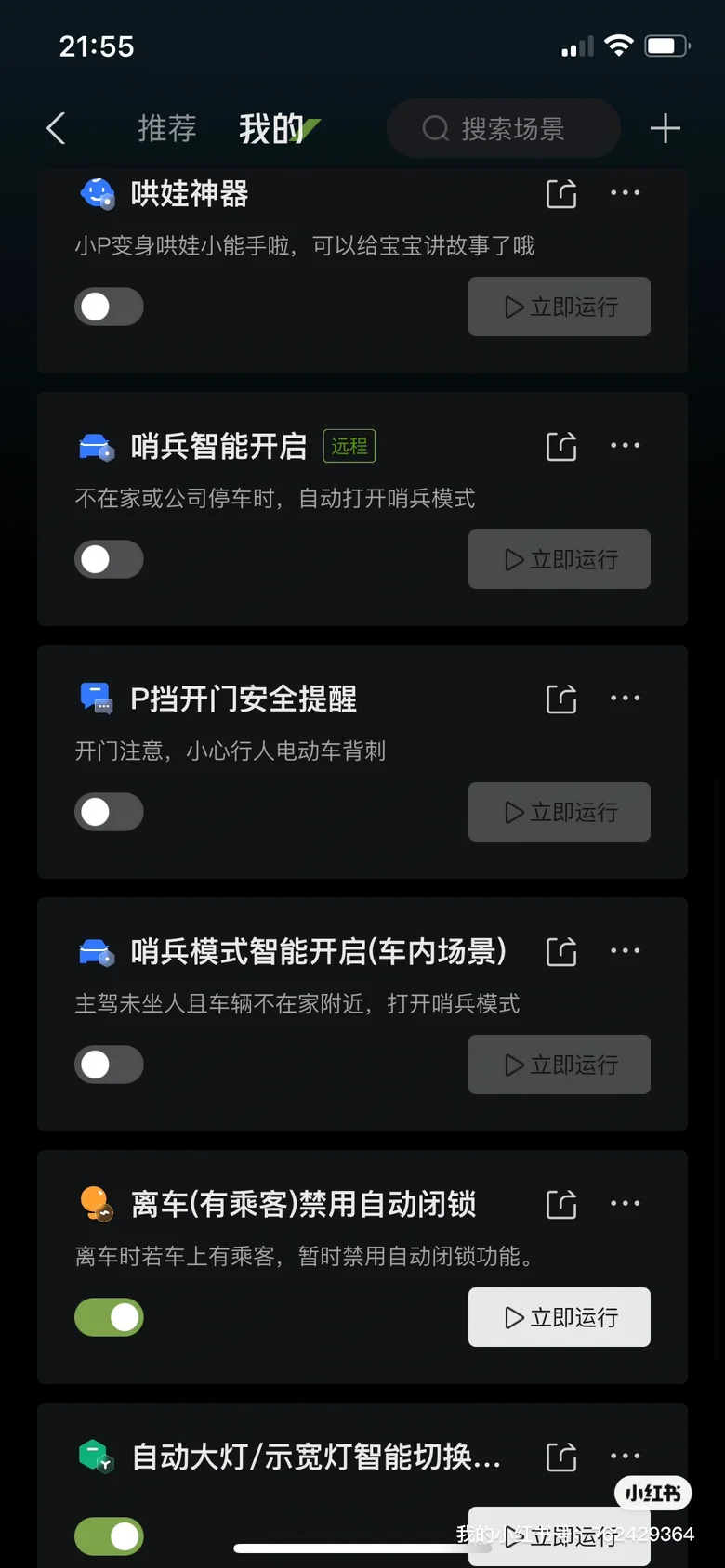
Task: Share the 哄娃神器 scene
Action: (x=561, y=193)
